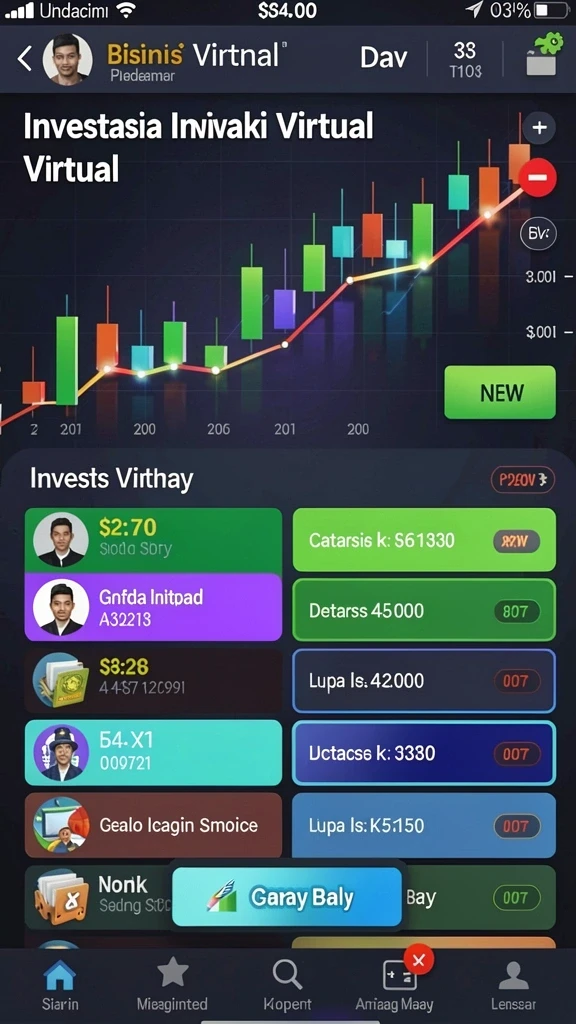Select the Detarss 45000 row
The width and height of the screenshot is (576, 1024).
424,611
